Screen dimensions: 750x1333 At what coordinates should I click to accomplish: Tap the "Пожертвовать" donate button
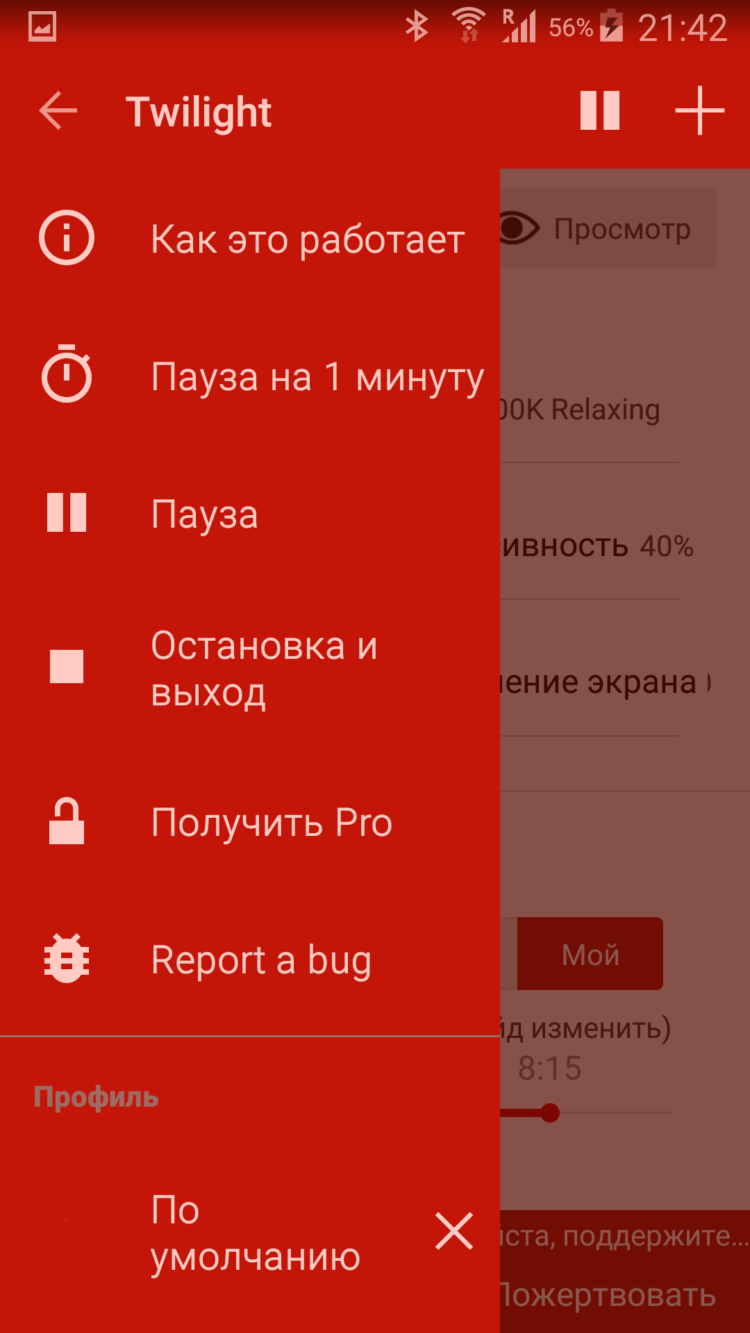pyautogui.click(x=606, y=1296)
